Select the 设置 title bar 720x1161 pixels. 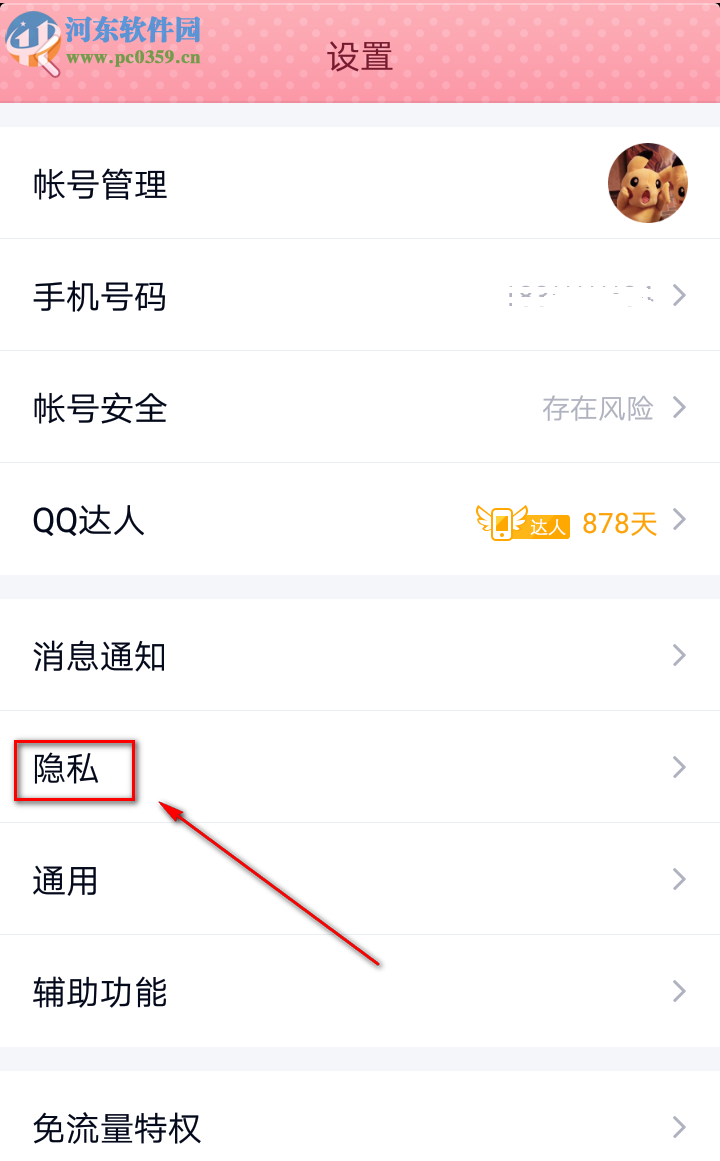[x=359, y=57]
